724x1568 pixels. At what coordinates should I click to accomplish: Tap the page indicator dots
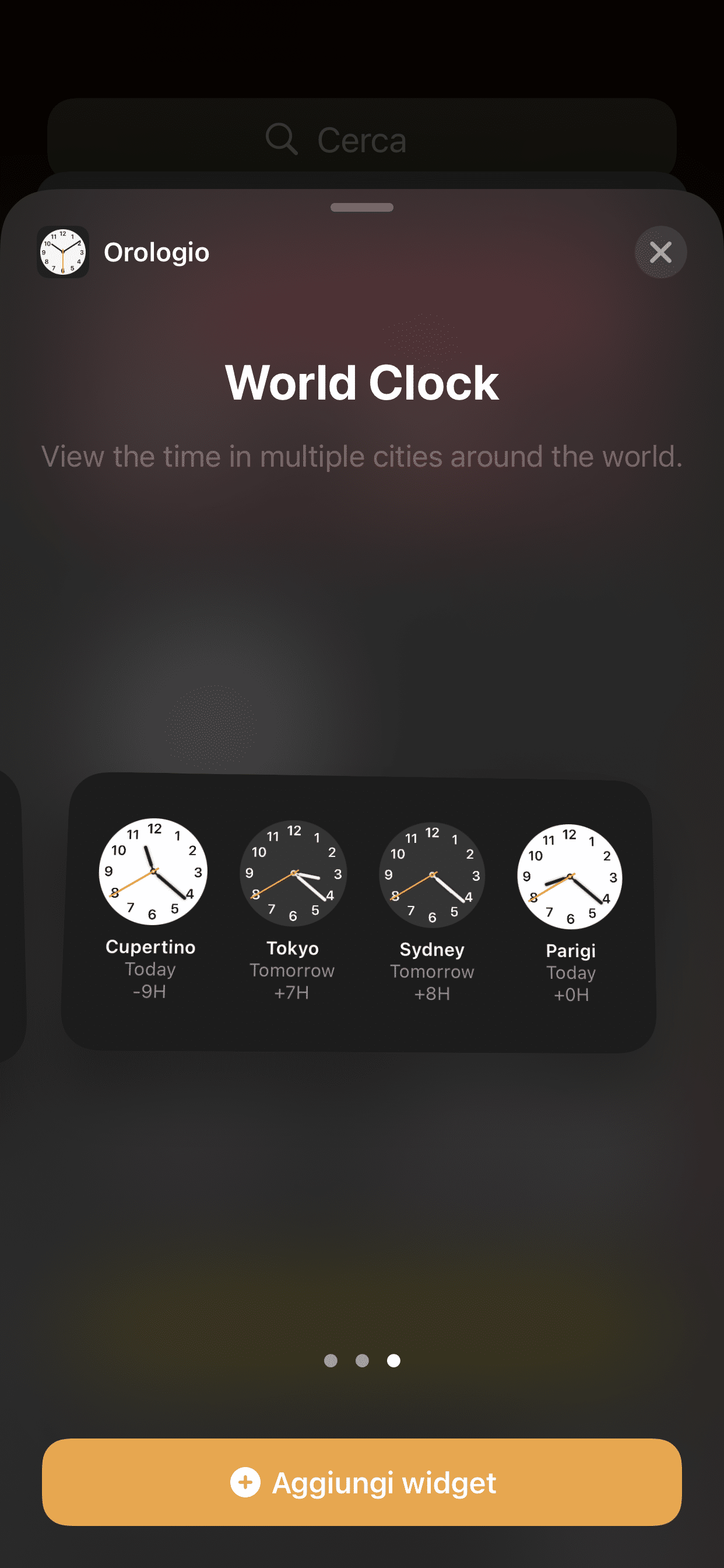(x=362, y=1360)
